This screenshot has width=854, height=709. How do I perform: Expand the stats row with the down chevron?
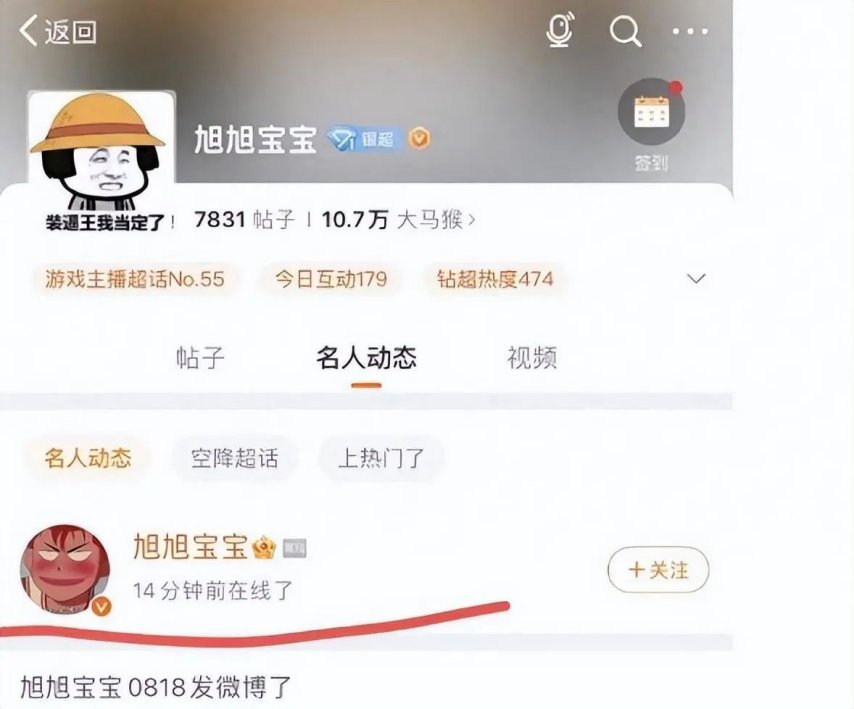697,279
